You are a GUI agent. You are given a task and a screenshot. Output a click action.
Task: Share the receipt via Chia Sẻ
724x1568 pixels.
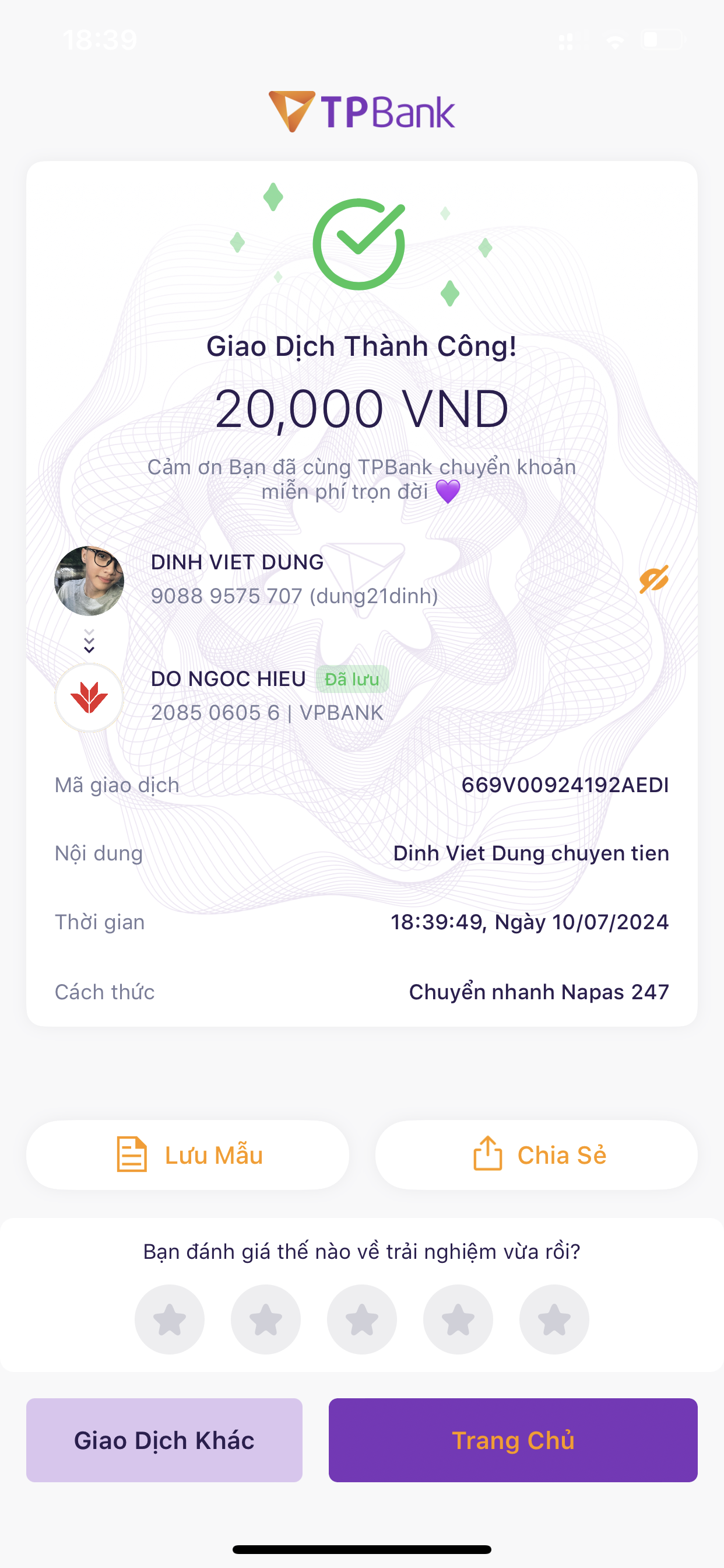[x=536, y=1154]
